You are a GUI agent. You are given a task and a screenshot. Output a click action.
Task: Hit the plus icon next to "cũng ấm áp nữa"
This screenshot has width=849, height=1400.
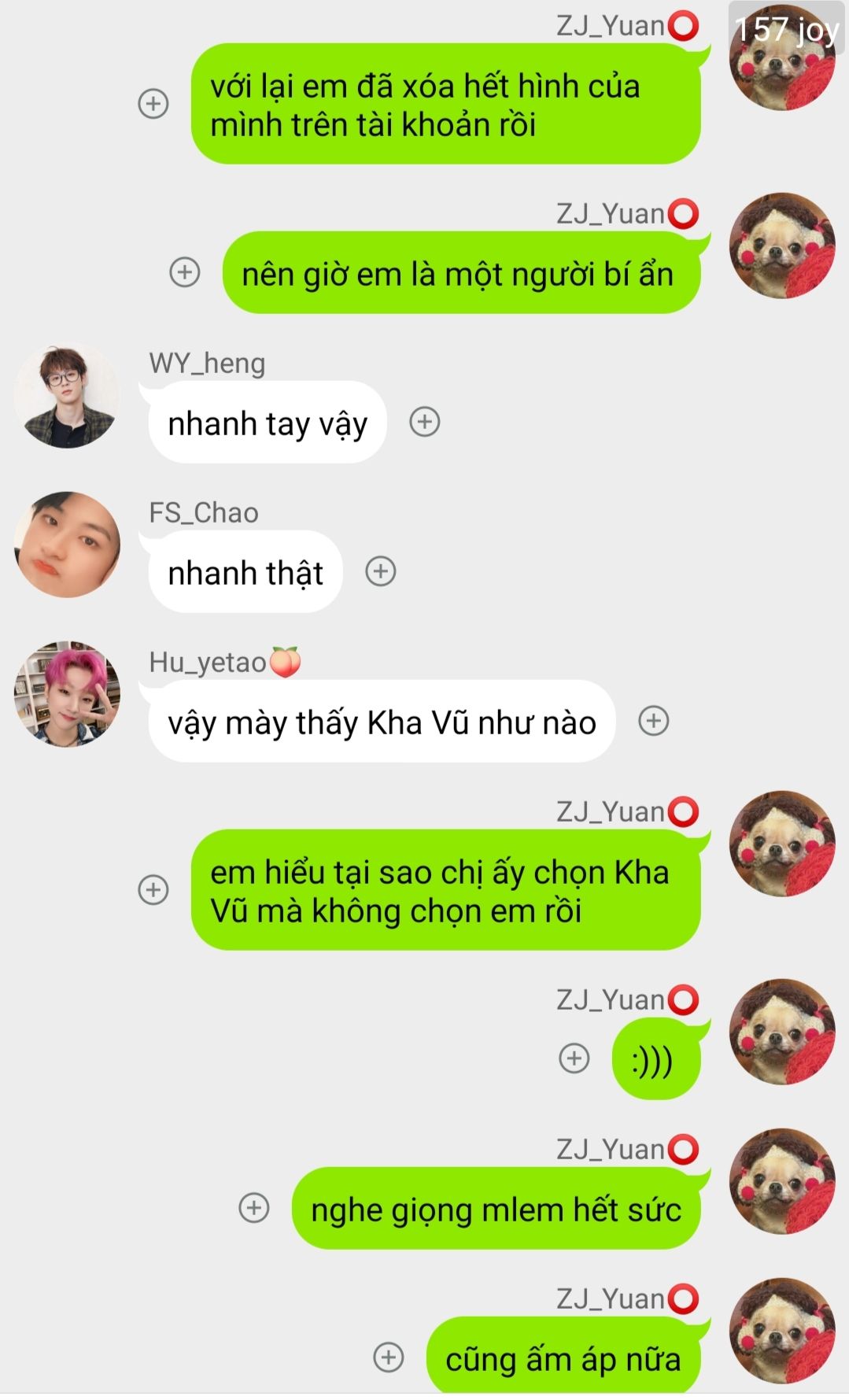tap(388, 1357)
